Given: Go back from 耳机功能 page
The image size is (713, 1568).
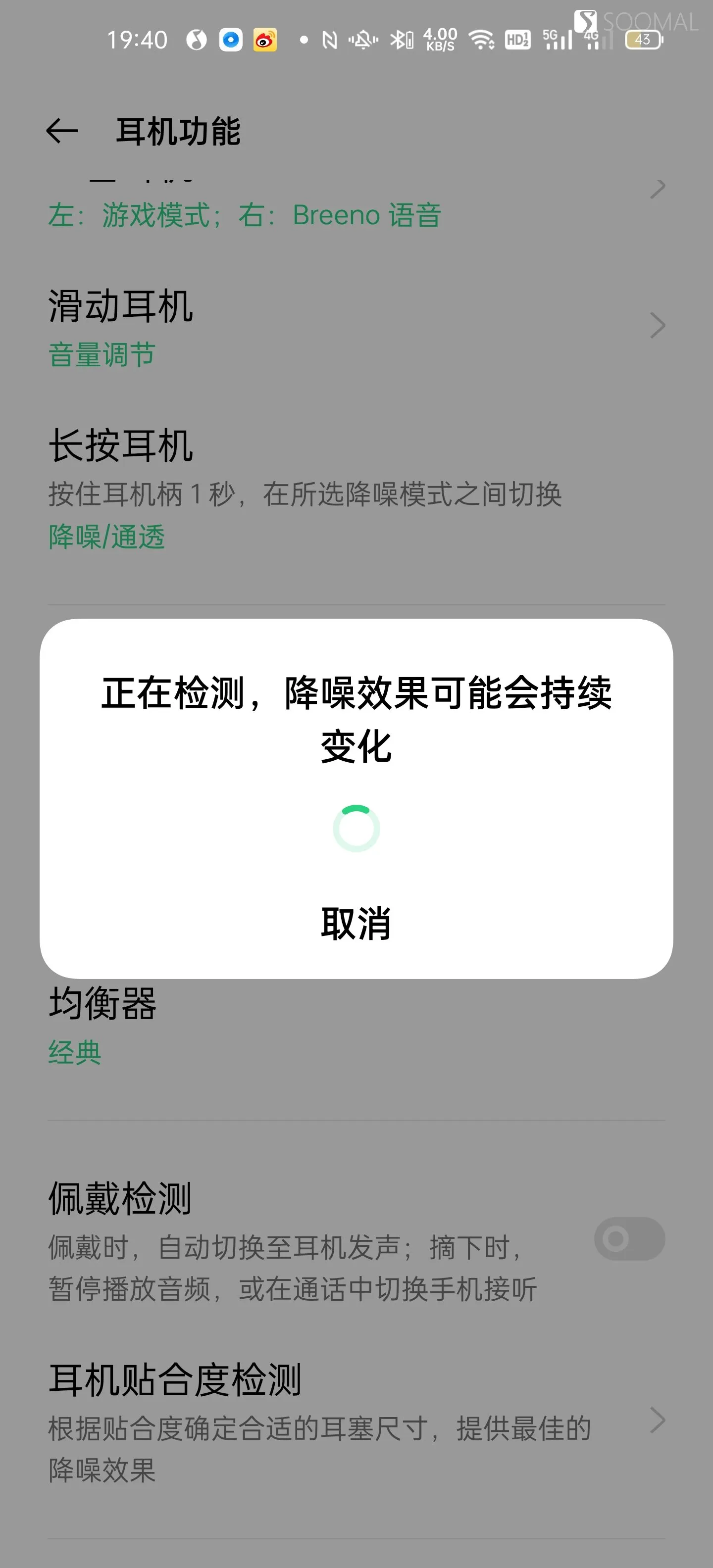Looking at the screenshot, I should 62,131.
